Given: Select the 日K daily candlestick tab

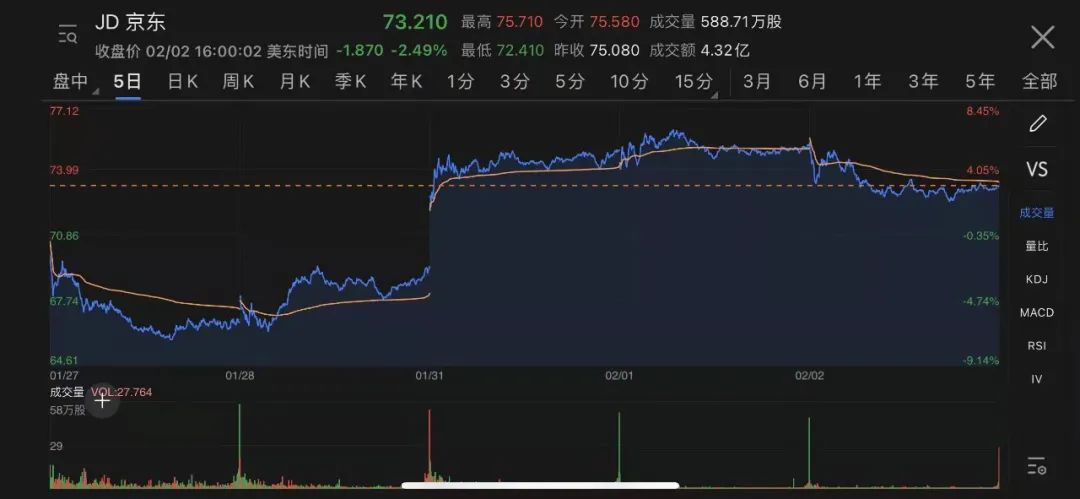Looking at the screenshot, I should 182,82.
